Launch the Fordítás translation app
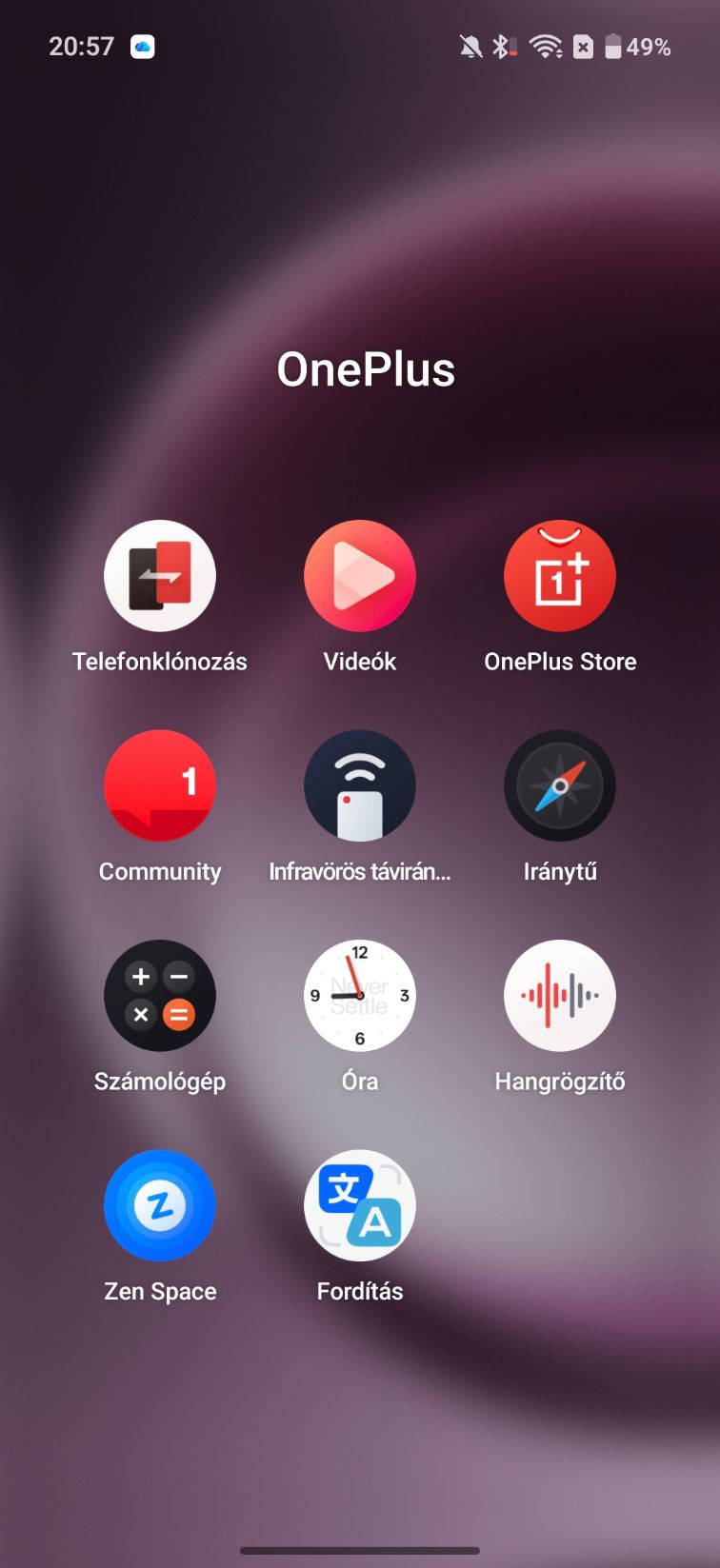Image resolution: width=720 pixels, height=1568 pixels. pos(360,1205)
